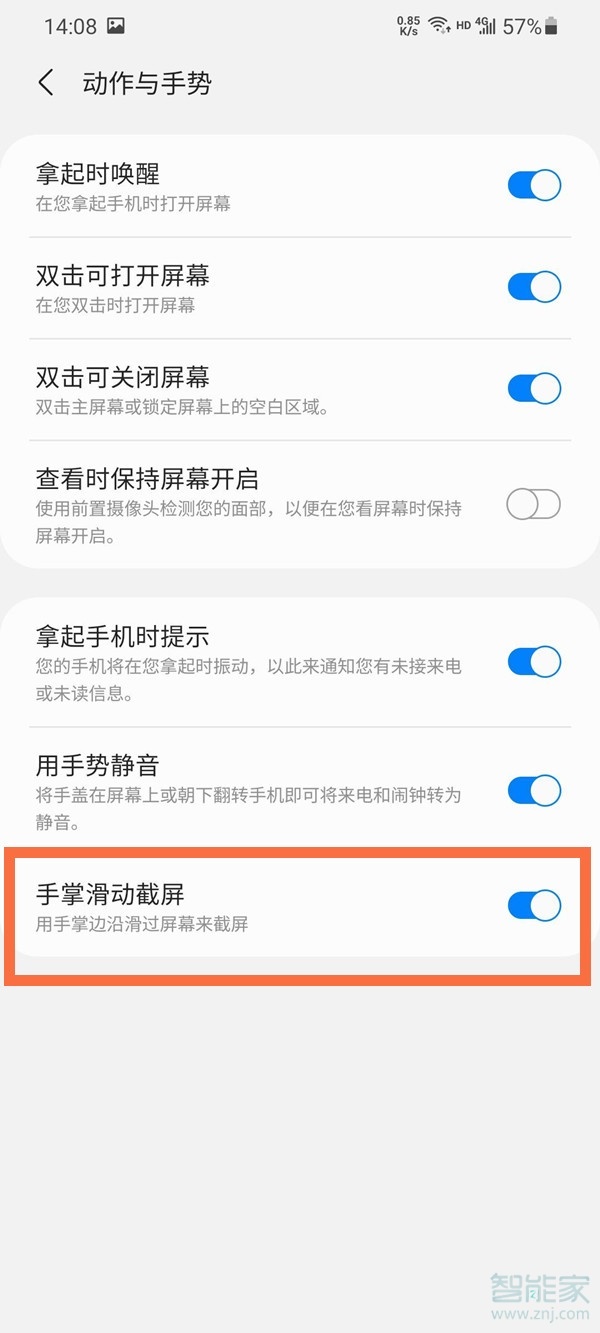Viewport: 600px width, 1333px height.
Task: Enable 查看时保持屏幕开启
Action: 534,505
